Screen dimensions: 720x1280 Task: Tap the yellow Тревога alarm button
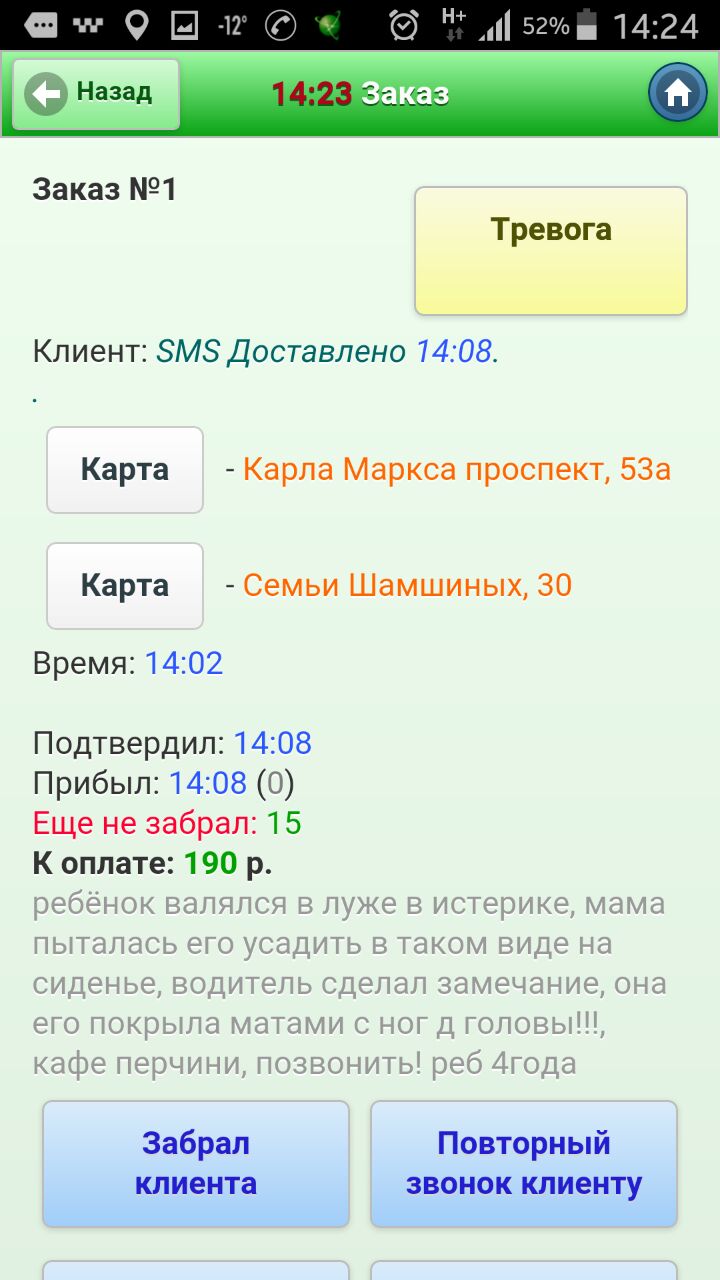pyautogui.click(x=551, y=251)
